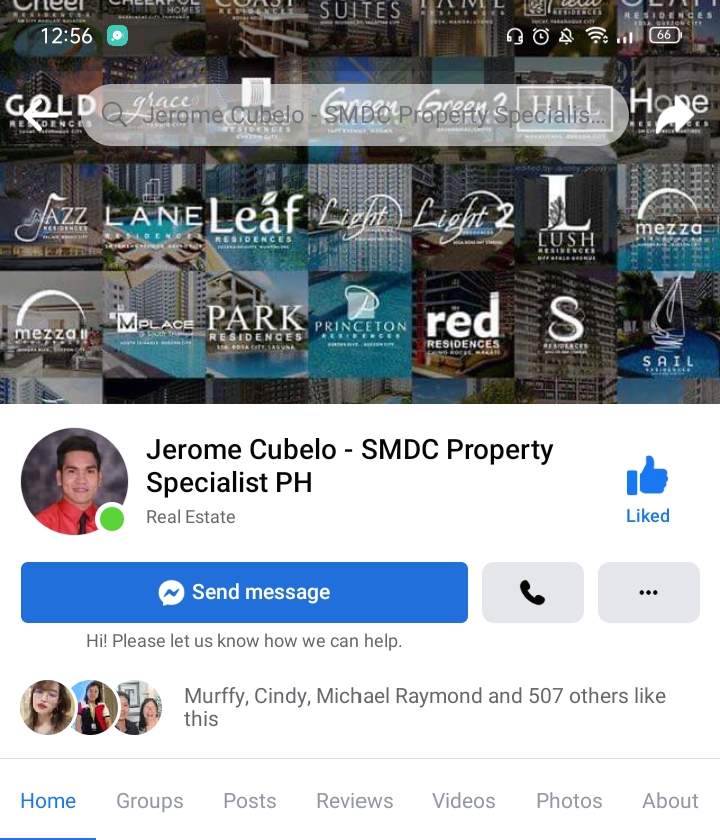This screenshot has width=720, height=840.
Task: Open the Videos tab
Action: coord(463,801)
